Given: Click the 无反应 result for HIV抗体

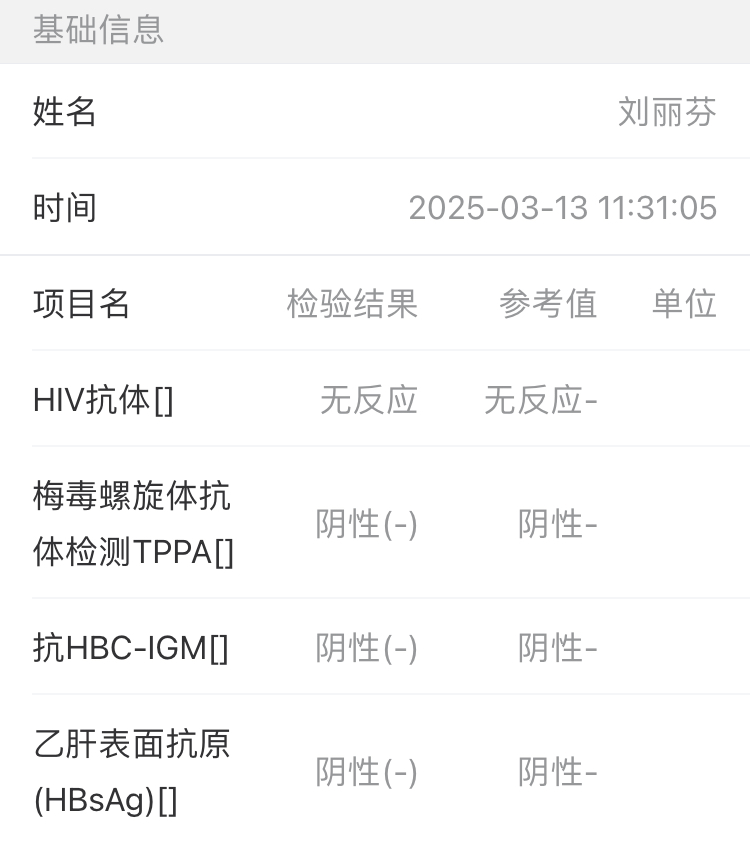Looking at the screenshot, I should 367,400.
